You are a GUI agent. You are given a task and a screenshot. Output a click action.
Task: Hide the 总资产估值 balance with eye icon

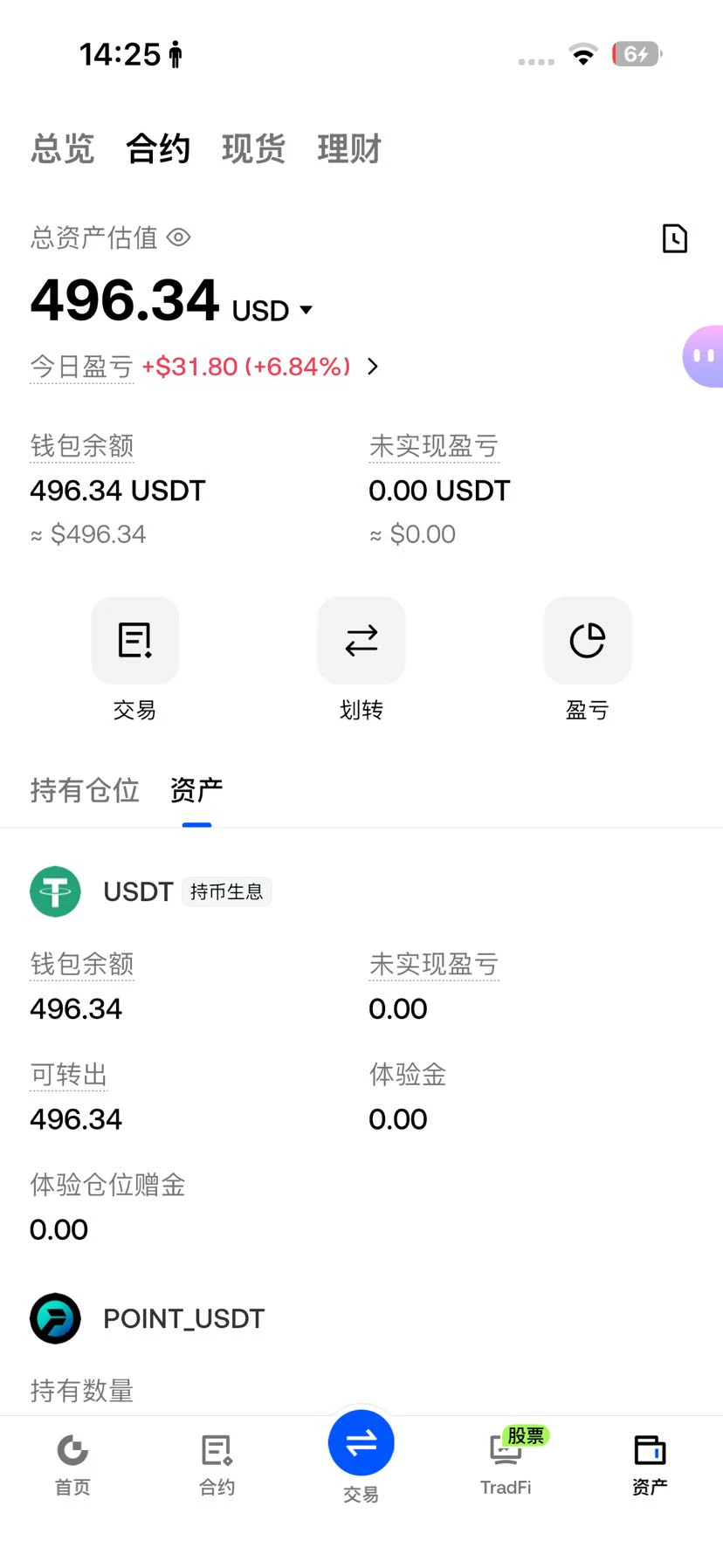coord(179,237)
